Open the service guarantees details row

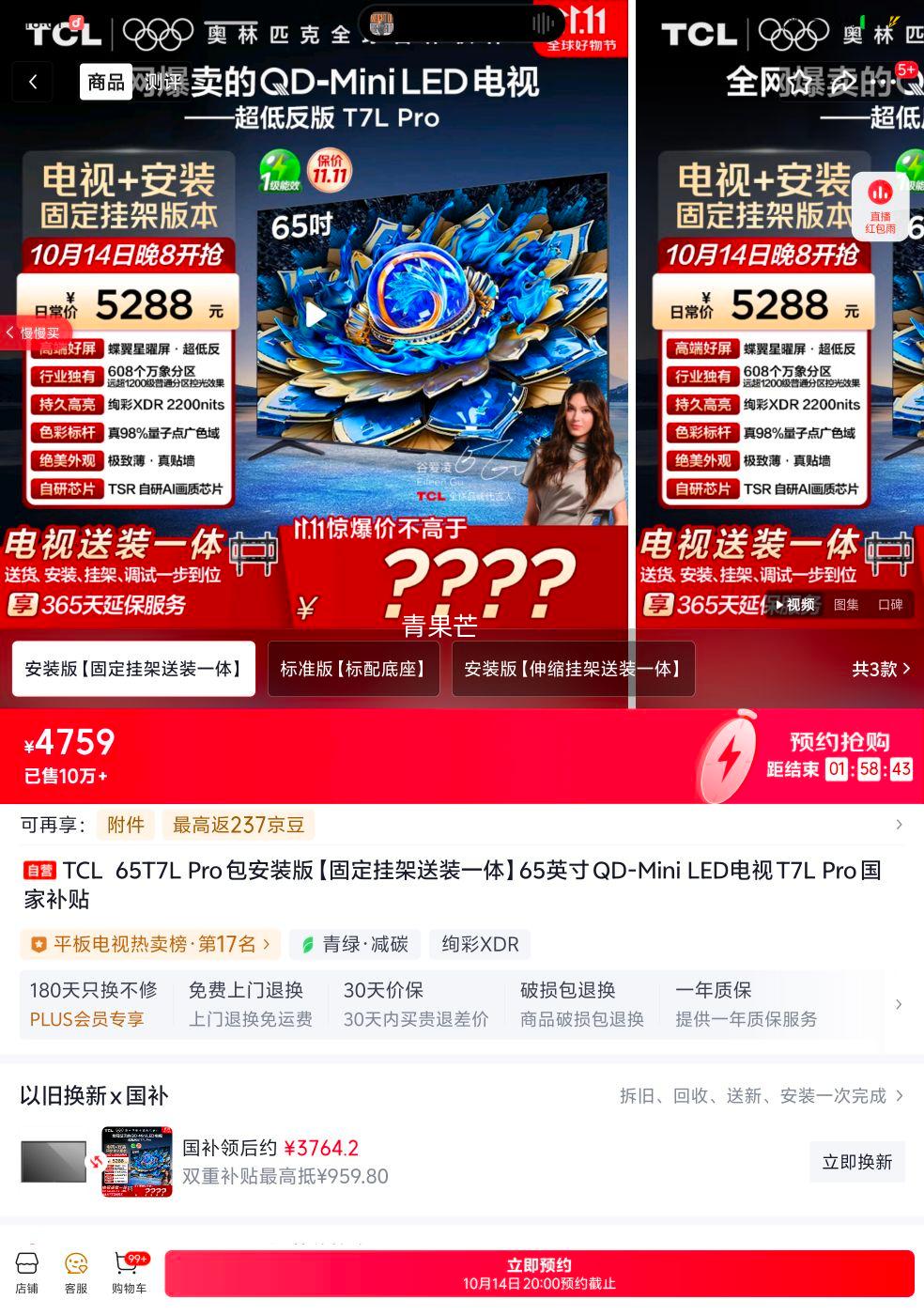(x=898, y=1004)
